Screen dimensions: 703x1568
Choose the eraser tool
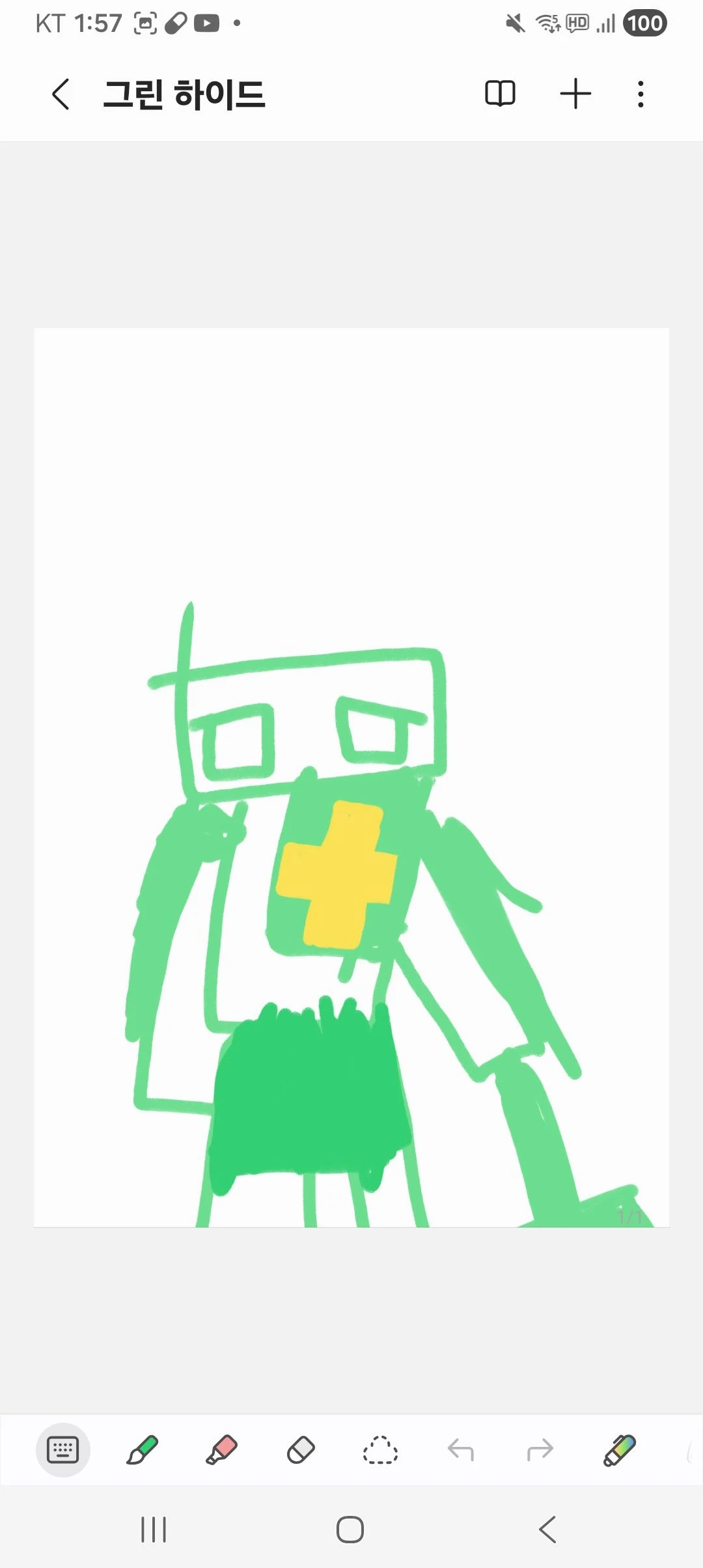[x=301, y=1450]
